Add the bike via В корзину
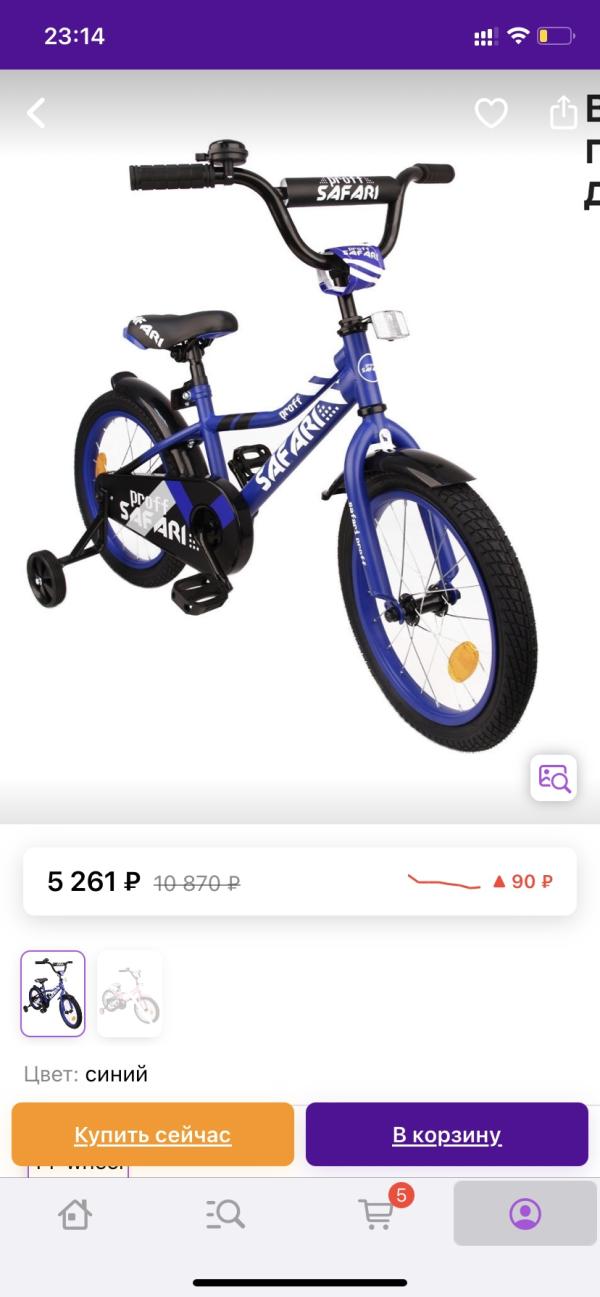Image resolution: width=600 pixels, height=1297 pixels. 446,1135
